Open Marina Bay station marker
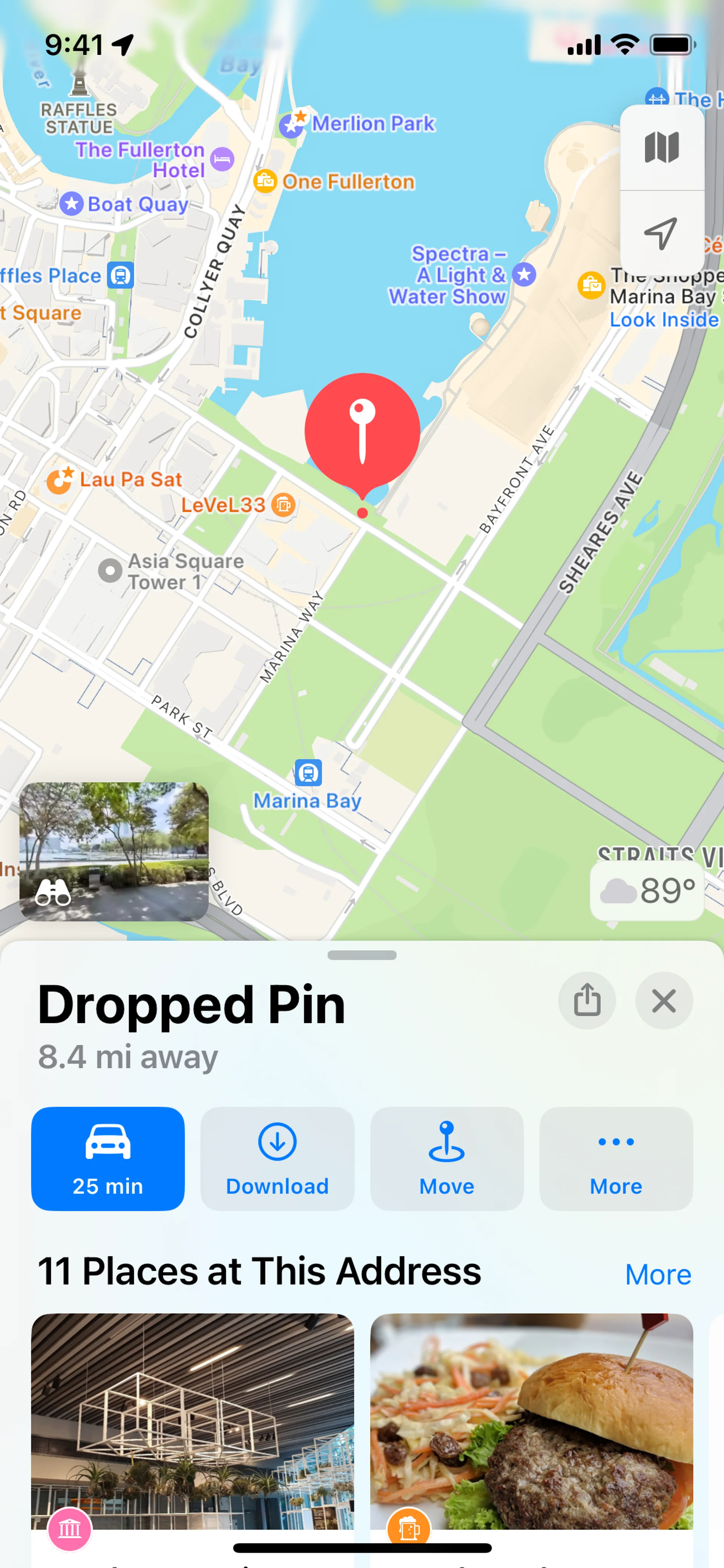 click(308, 773)
